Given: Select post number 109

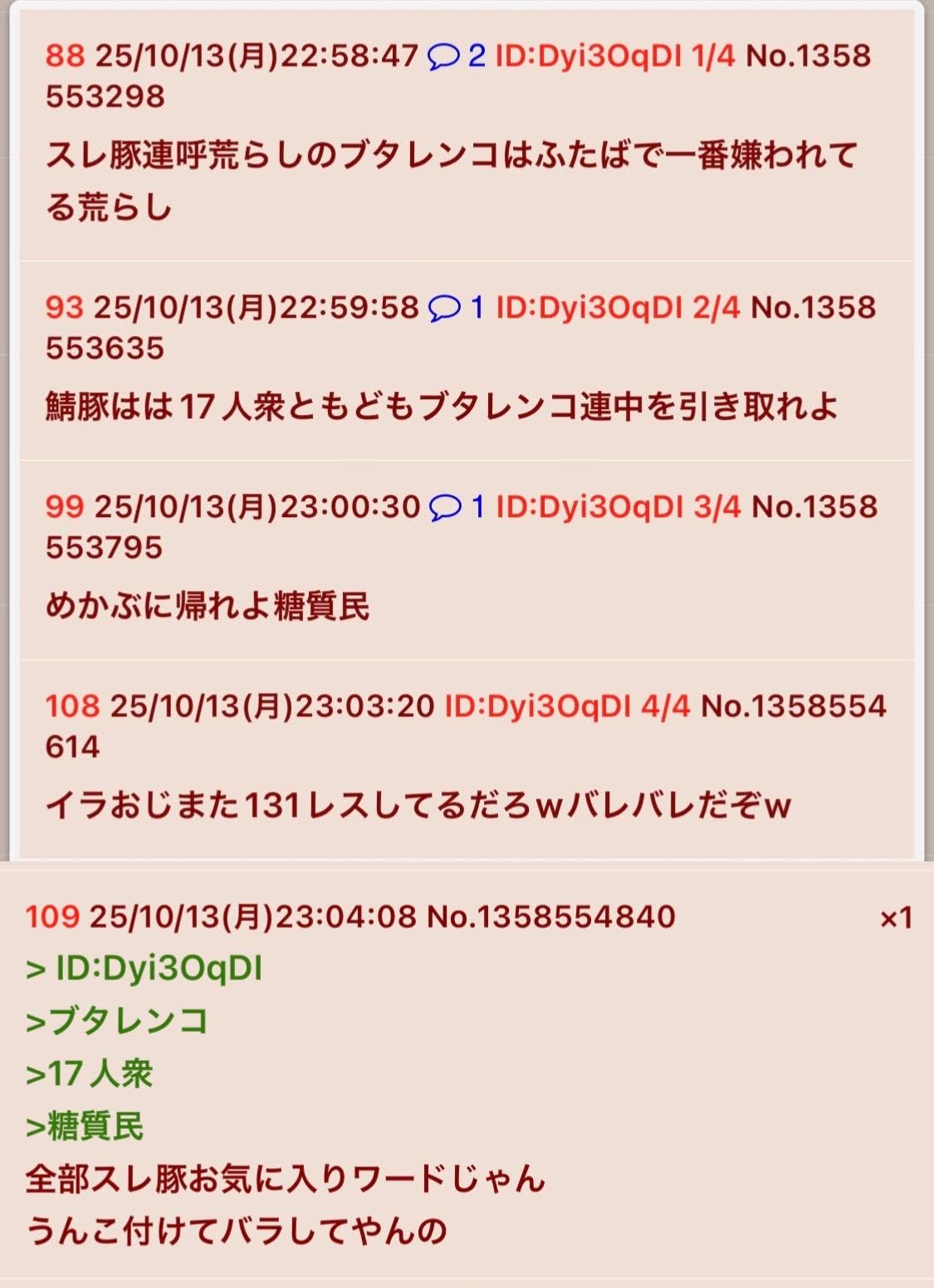Looking at the screenshot, I should coord(52,917).
